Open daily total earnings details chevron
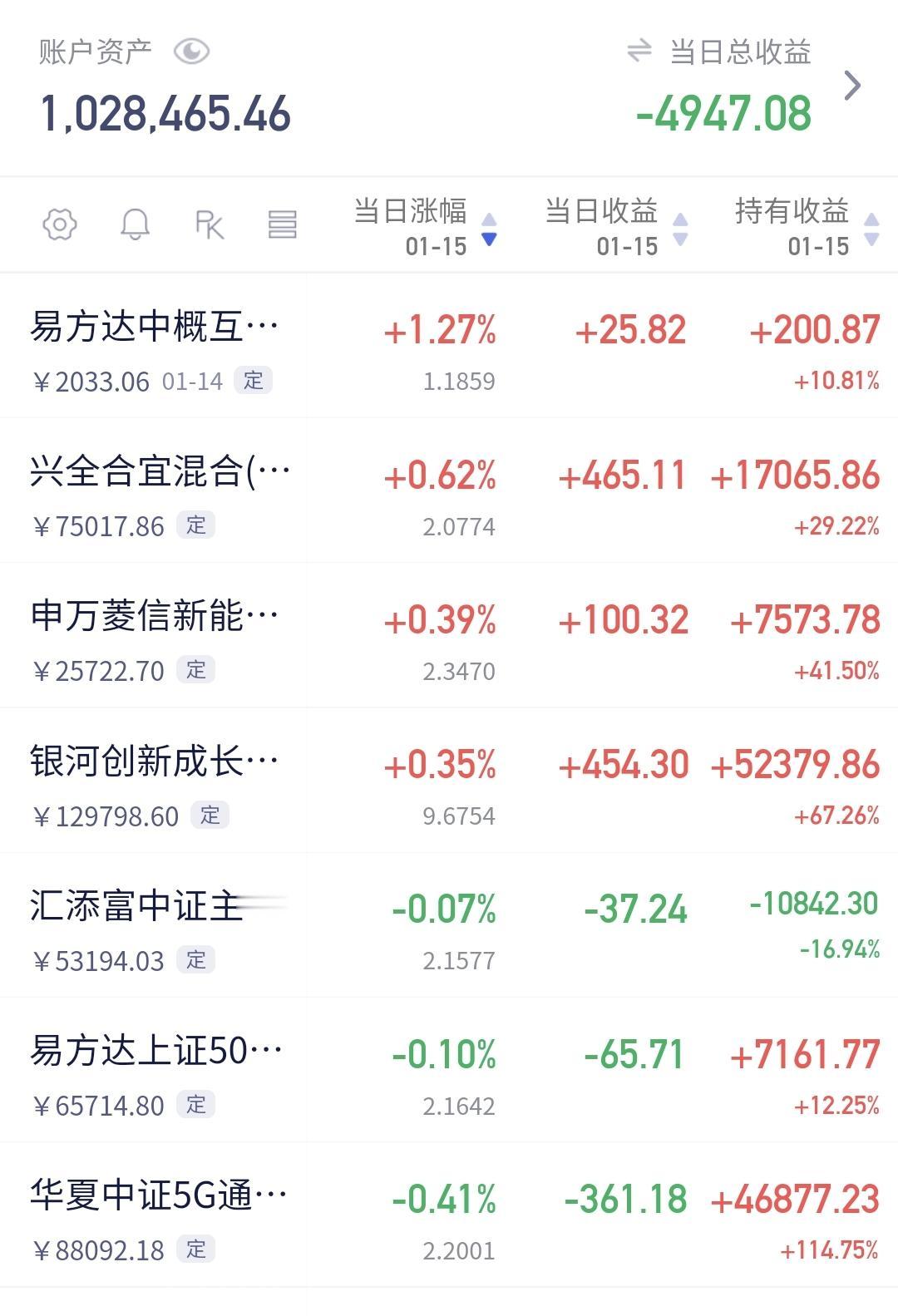 click(852, 85)
